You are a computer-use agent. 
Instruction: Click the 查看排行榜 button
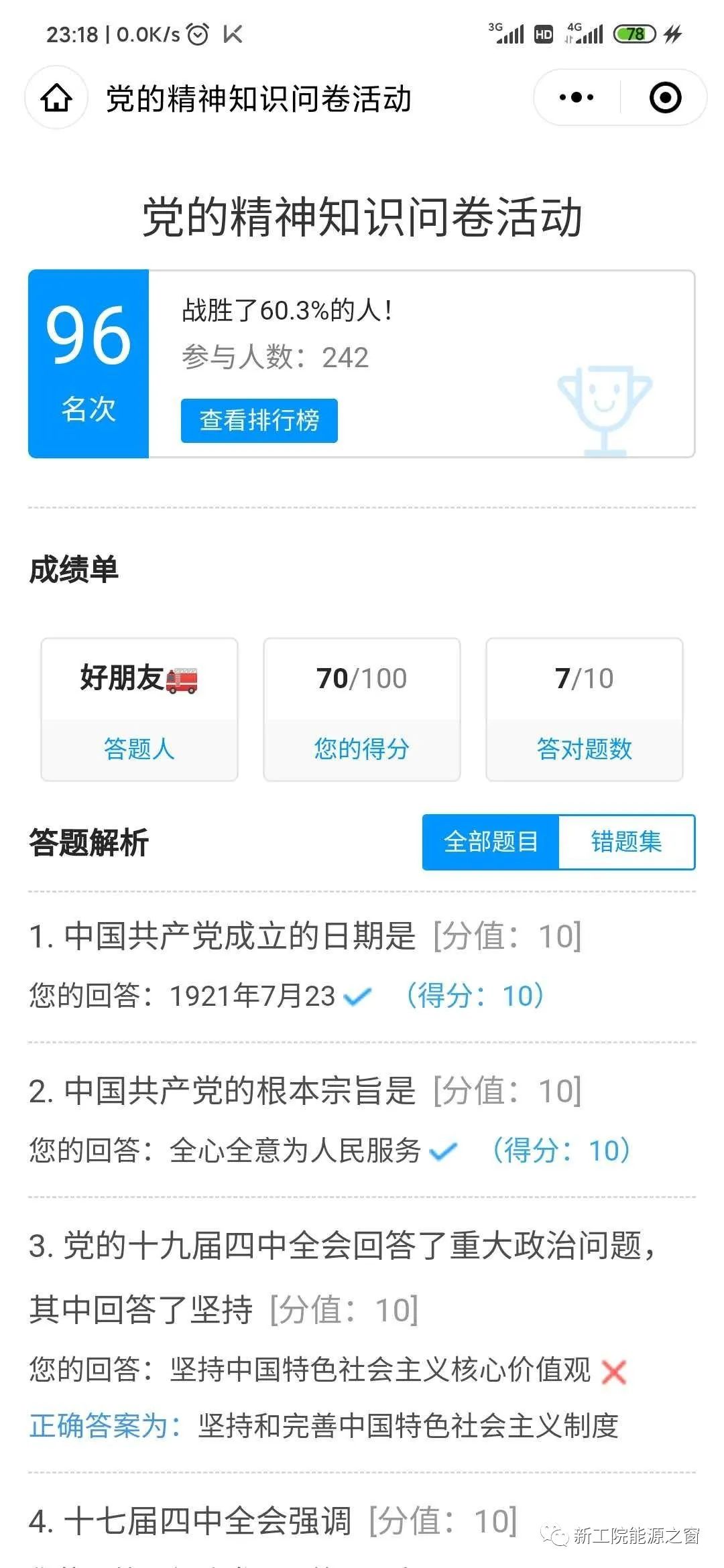click(259, 420)
